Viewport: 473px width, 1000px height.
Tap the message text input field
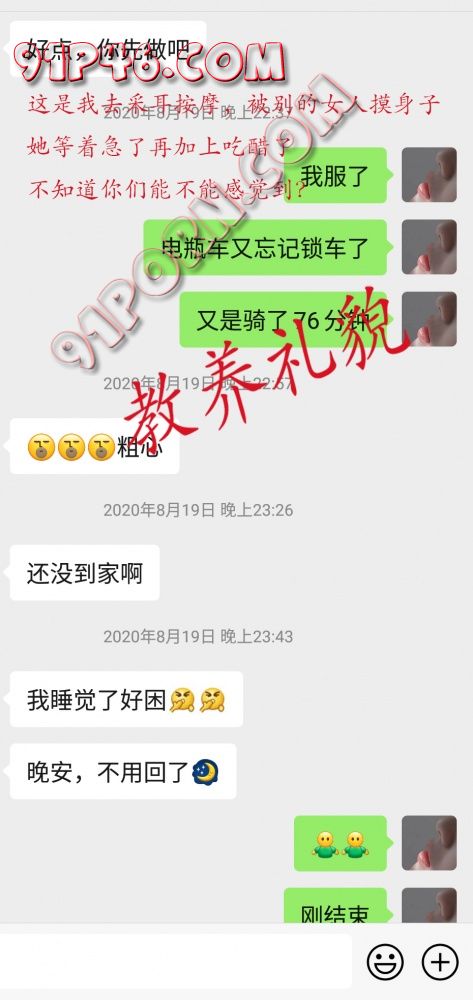(175, 961)
